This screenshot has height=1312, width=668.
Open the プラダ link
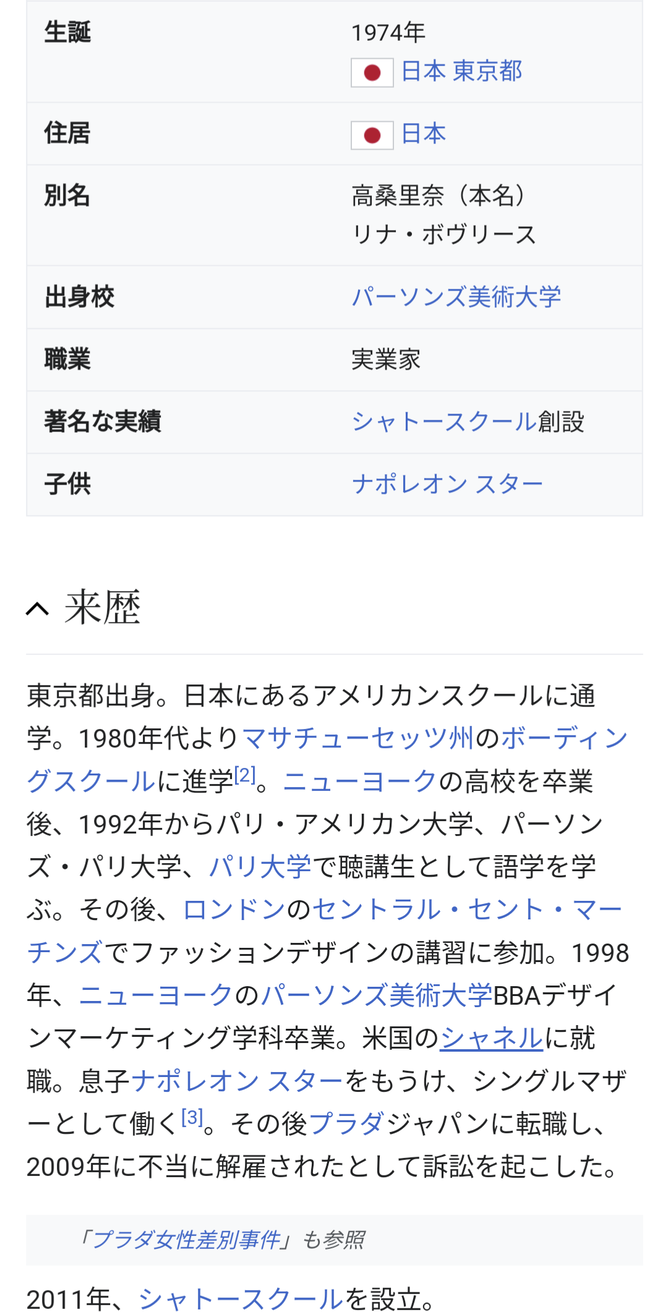346,1124
